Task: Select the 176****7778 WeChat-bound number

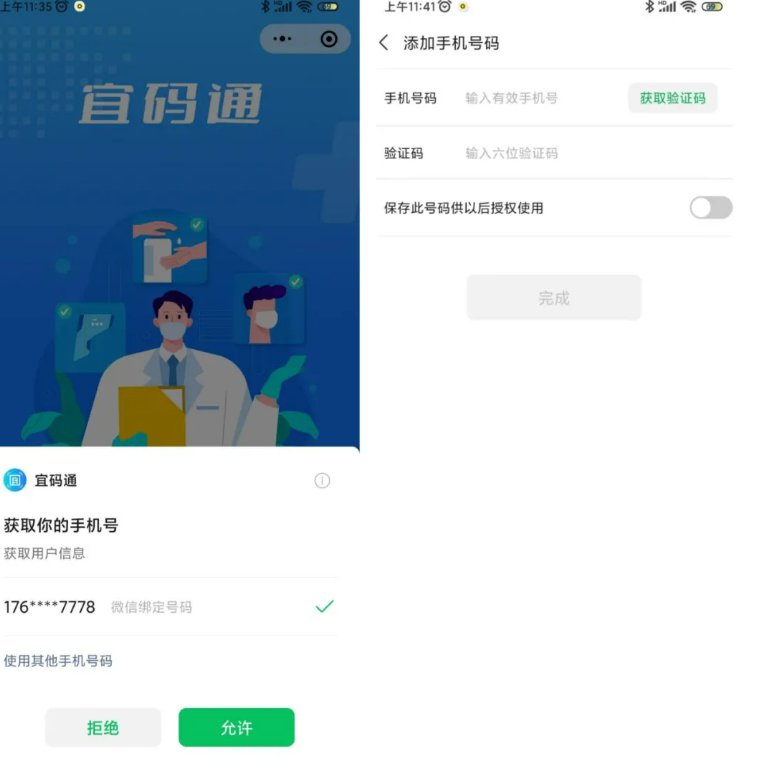Action: click(168, 607)
